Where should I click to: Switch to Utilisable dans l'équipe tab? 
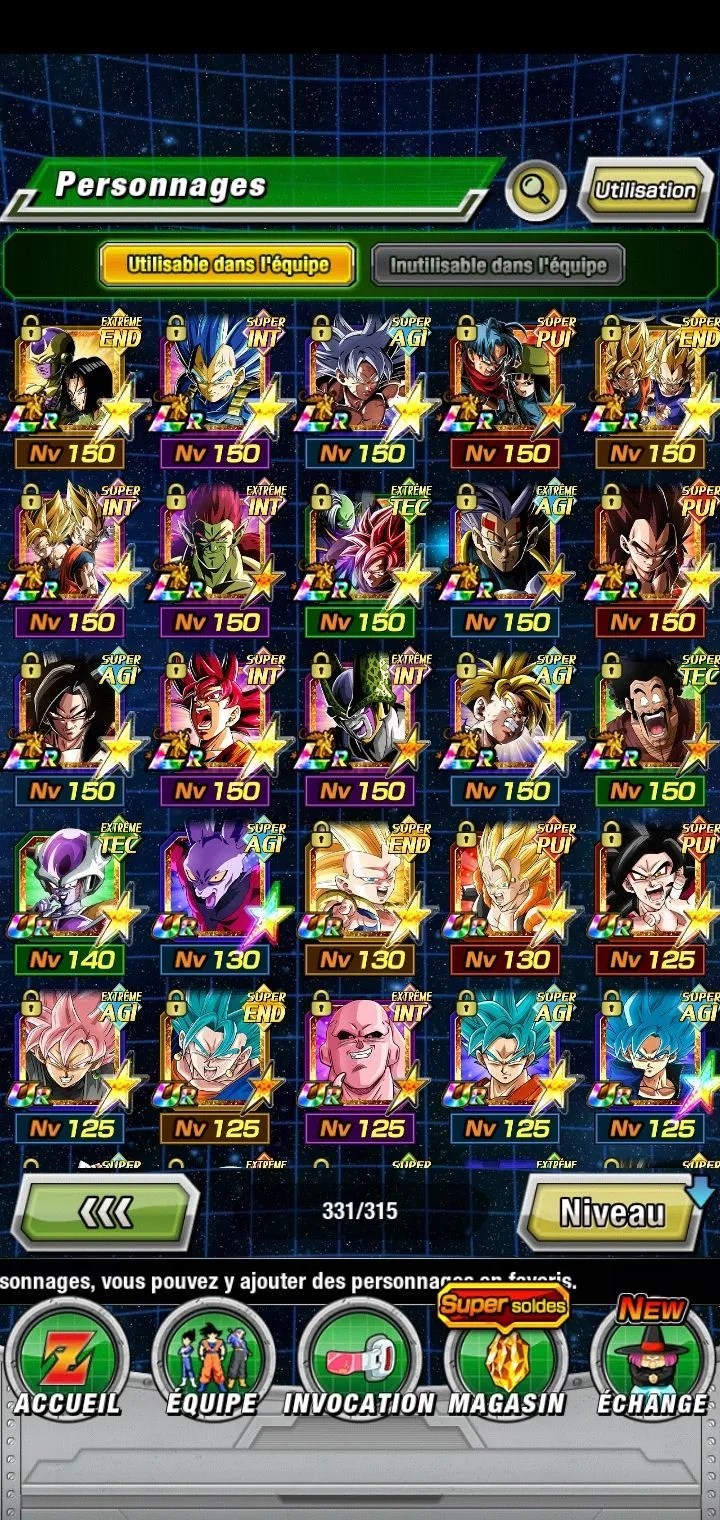(227, 266)
